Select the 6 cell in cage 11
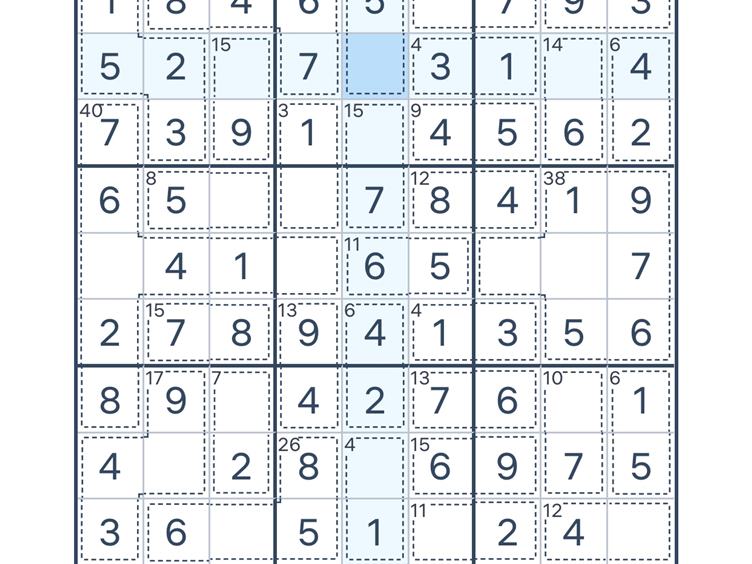The image size is (752, 564). [374, 266]
